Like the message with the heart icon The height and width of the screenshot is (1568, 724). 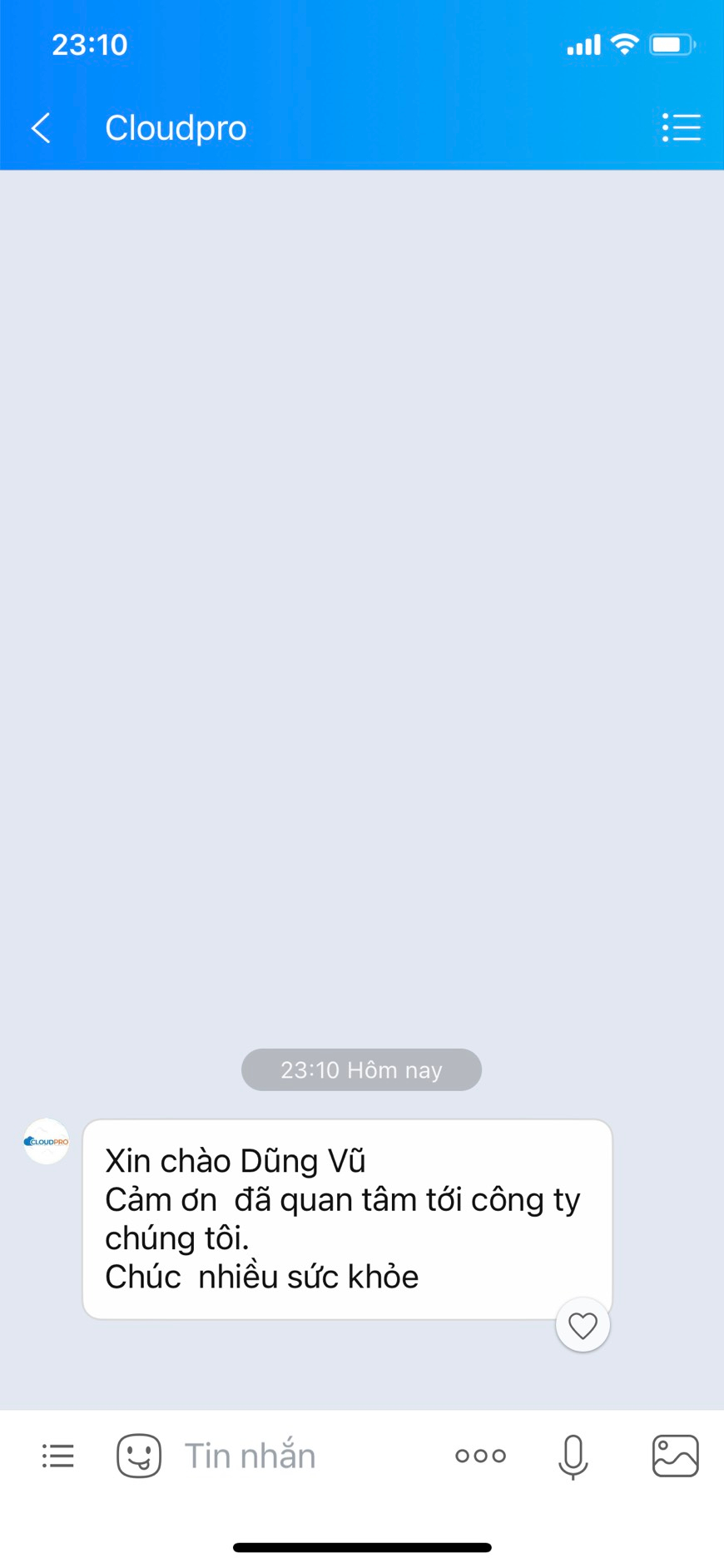pos(583,1324)
